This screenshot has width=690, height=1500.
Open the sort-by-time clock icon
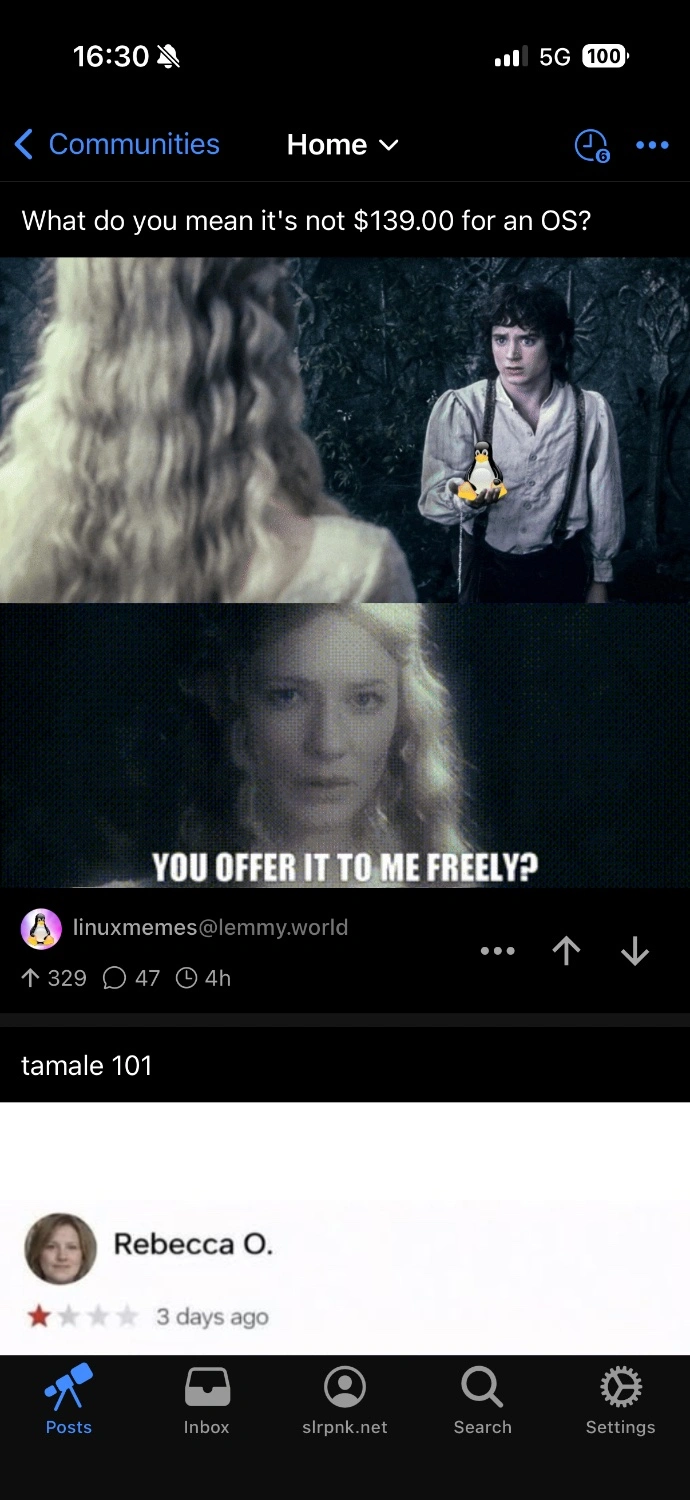591,146
